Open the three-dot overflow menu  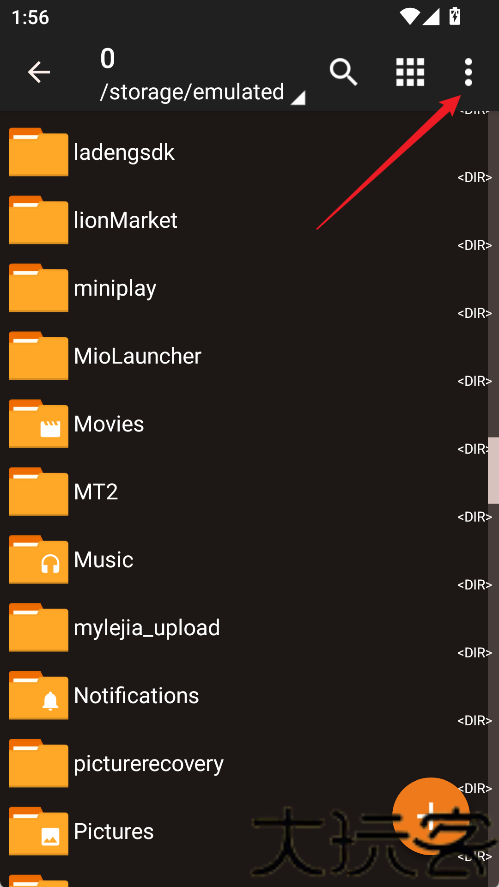[468, 72]
